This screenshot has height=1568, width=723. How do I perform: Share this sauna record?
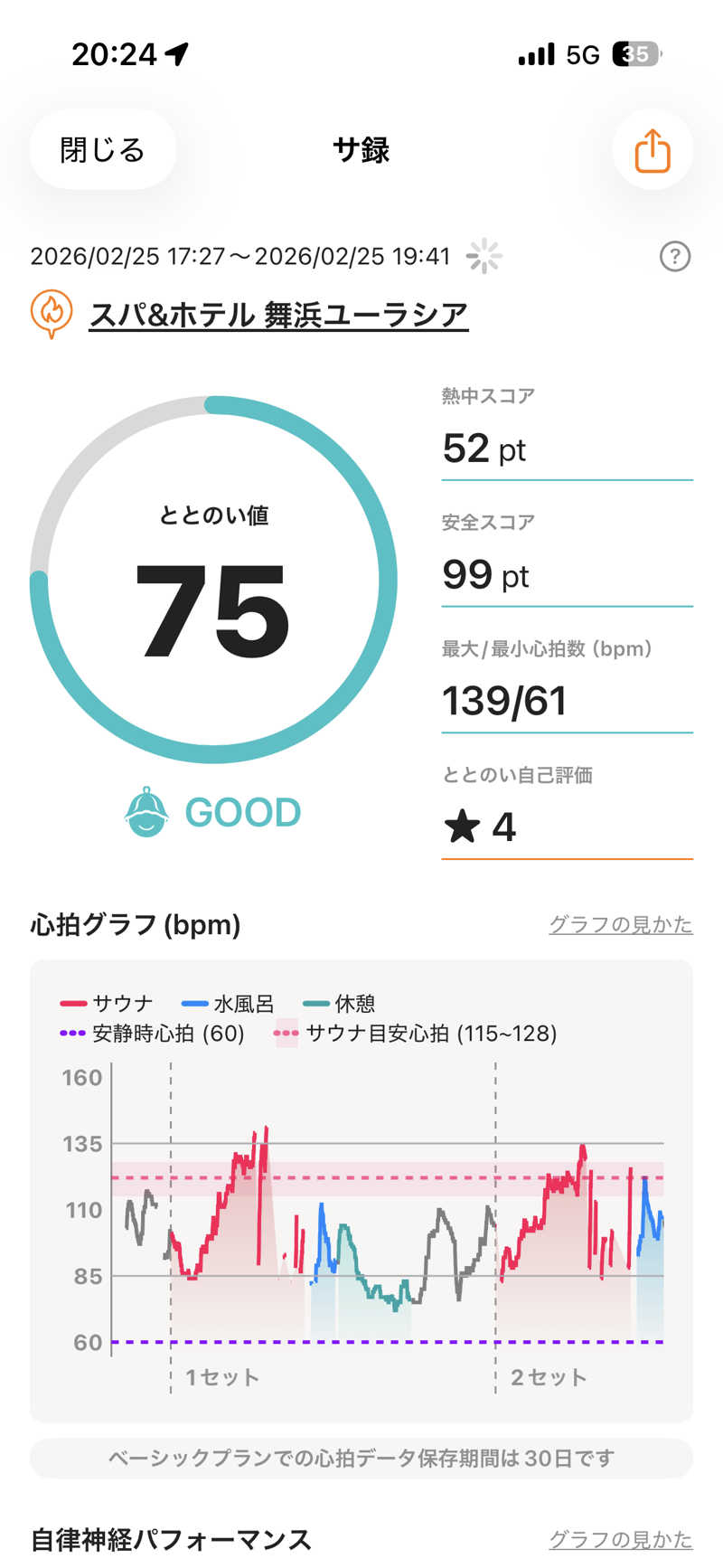pyautogui.click(x=652, y=150)
